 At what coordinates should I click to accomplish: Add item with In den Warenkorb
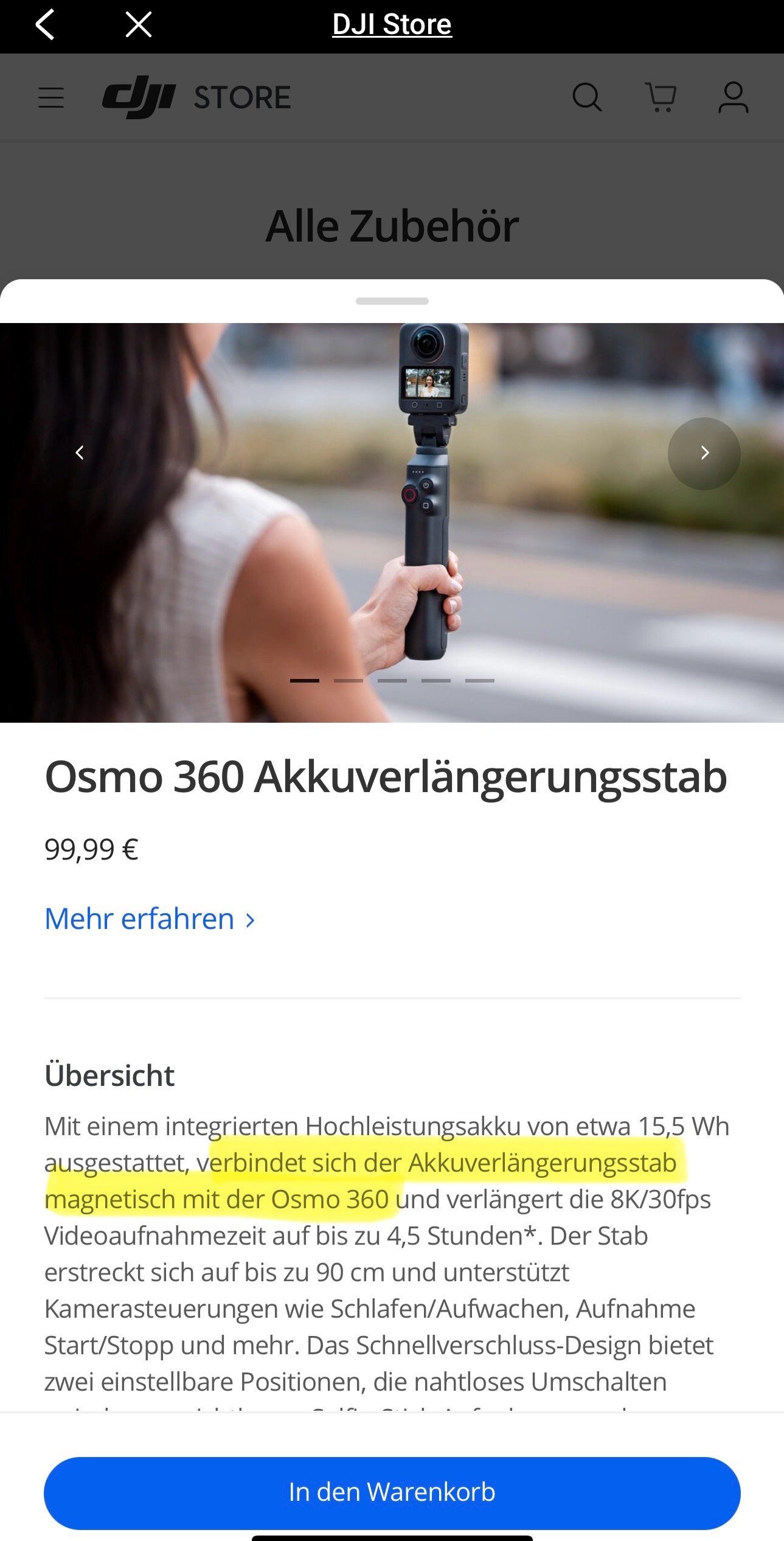coord(392,1492)
